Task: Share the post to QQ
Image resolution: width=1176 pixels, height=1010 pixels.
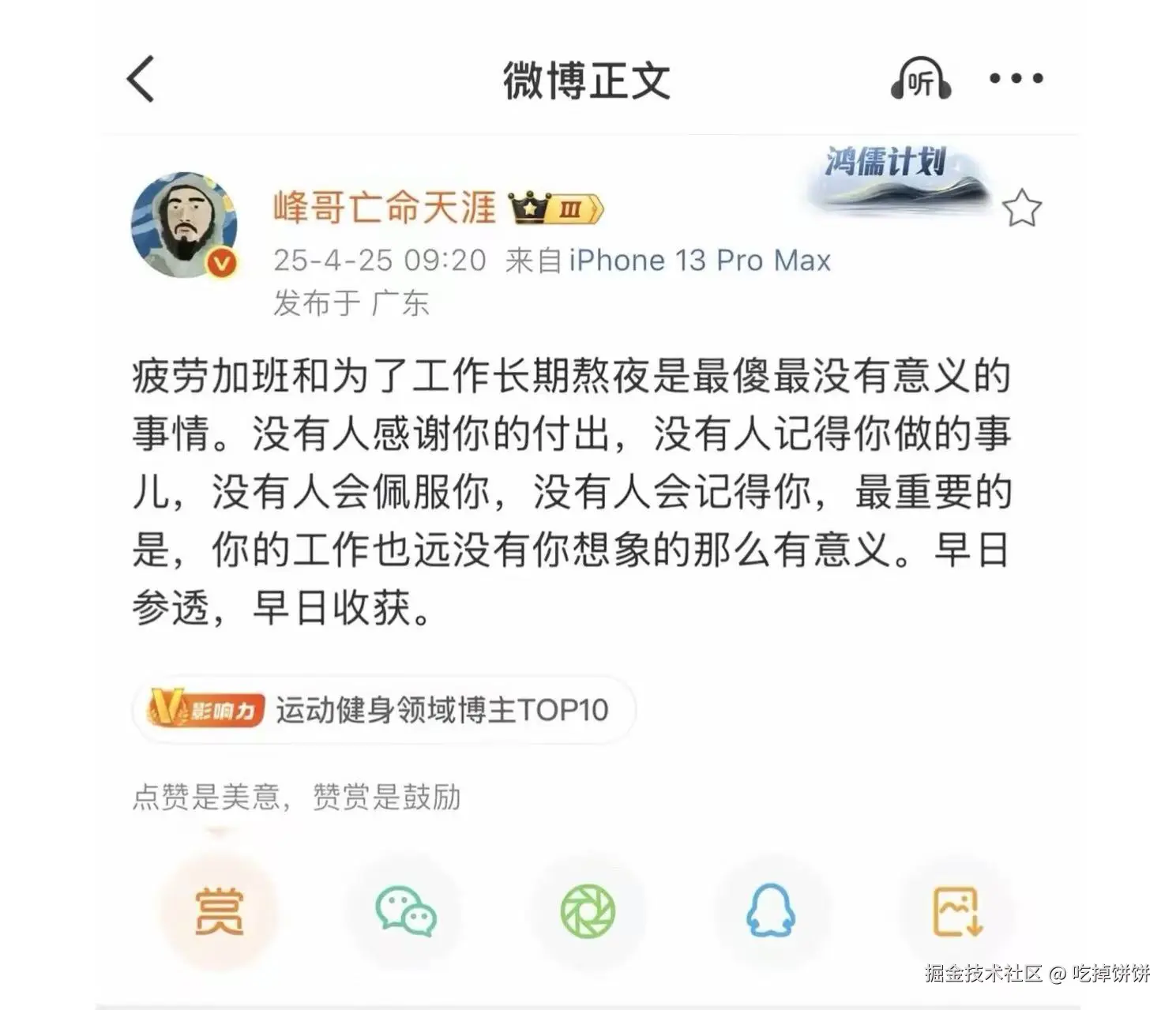Action: click(x=770, y=911)
